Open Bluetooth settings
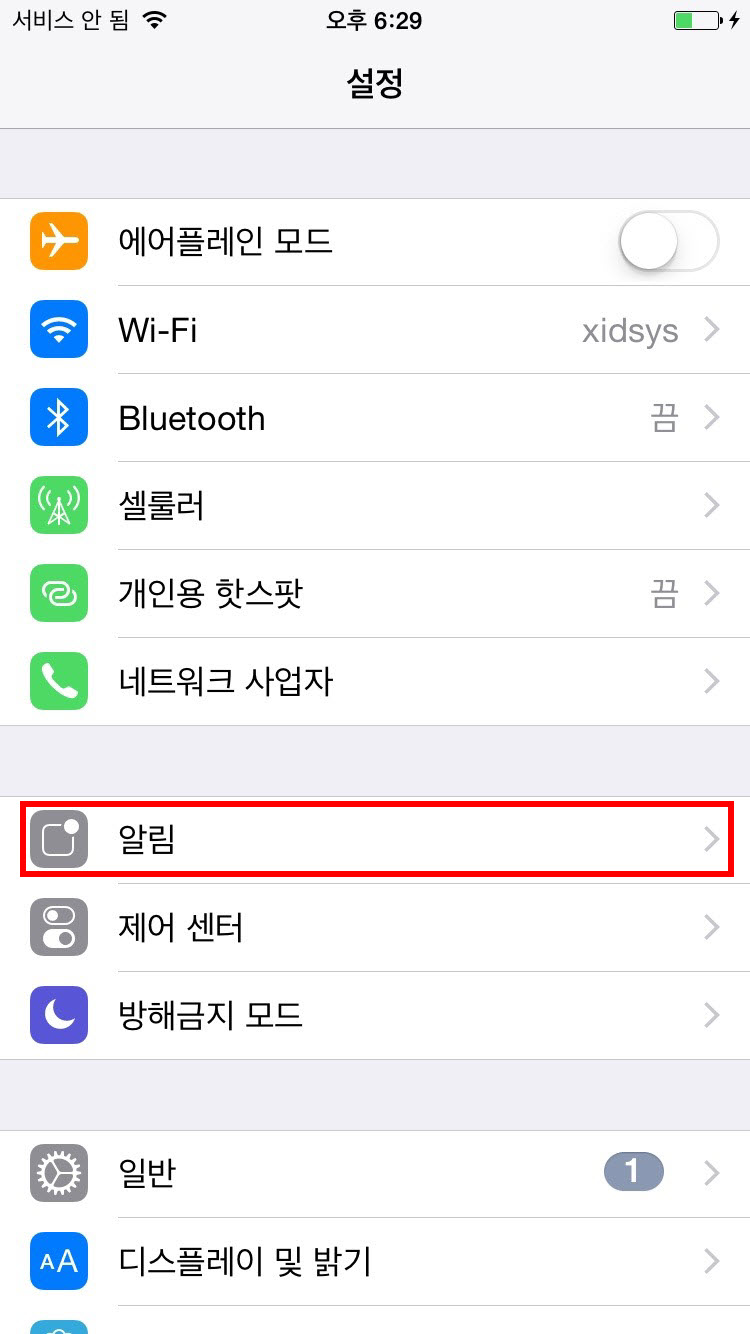750x1334 pixels. (x=375, y=418)
